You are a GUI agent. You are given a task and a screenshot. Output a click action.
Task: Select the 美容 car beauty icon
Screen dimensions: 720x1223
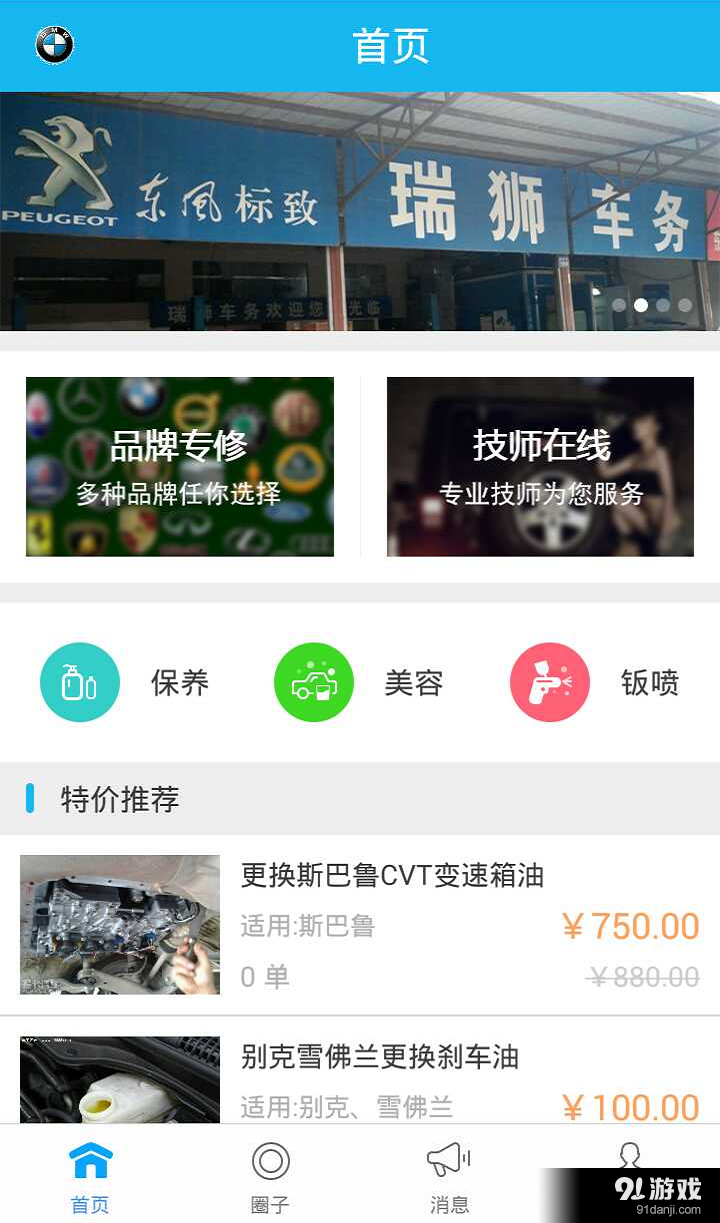pos(314,682)
